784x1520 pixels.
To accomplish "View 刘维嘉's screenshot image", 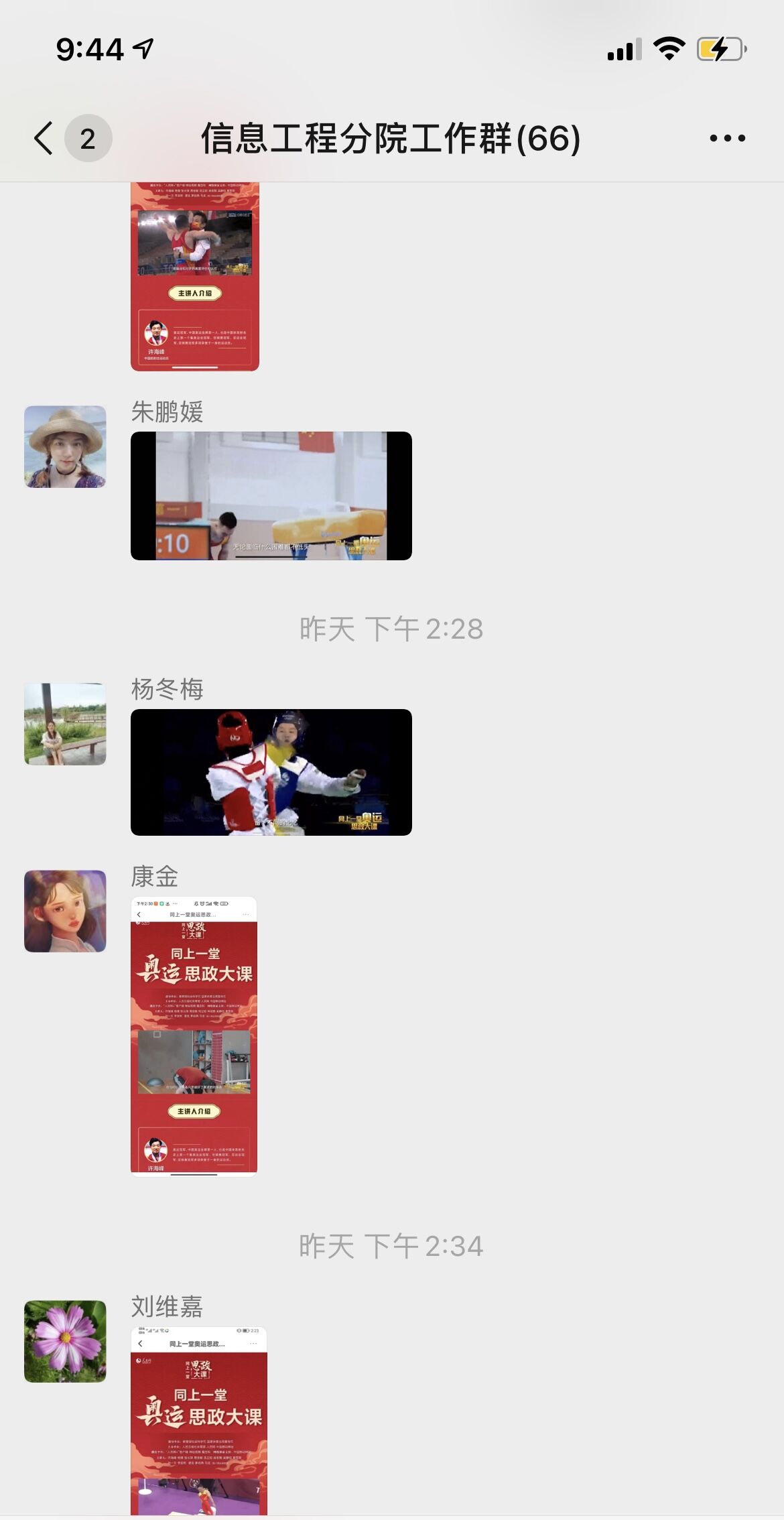I will pyautogui.click(x=198, y=1421).
